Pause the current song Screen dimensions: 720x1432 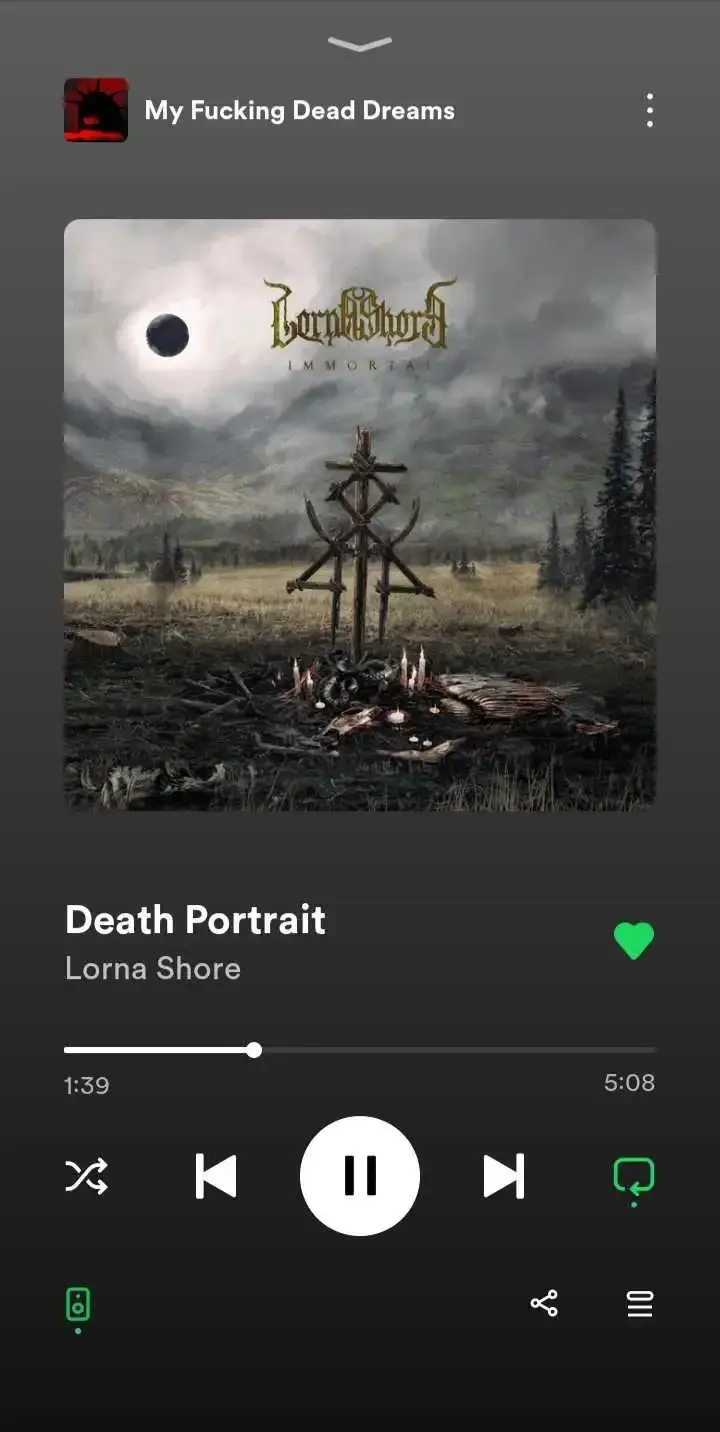pos(360,1176)
